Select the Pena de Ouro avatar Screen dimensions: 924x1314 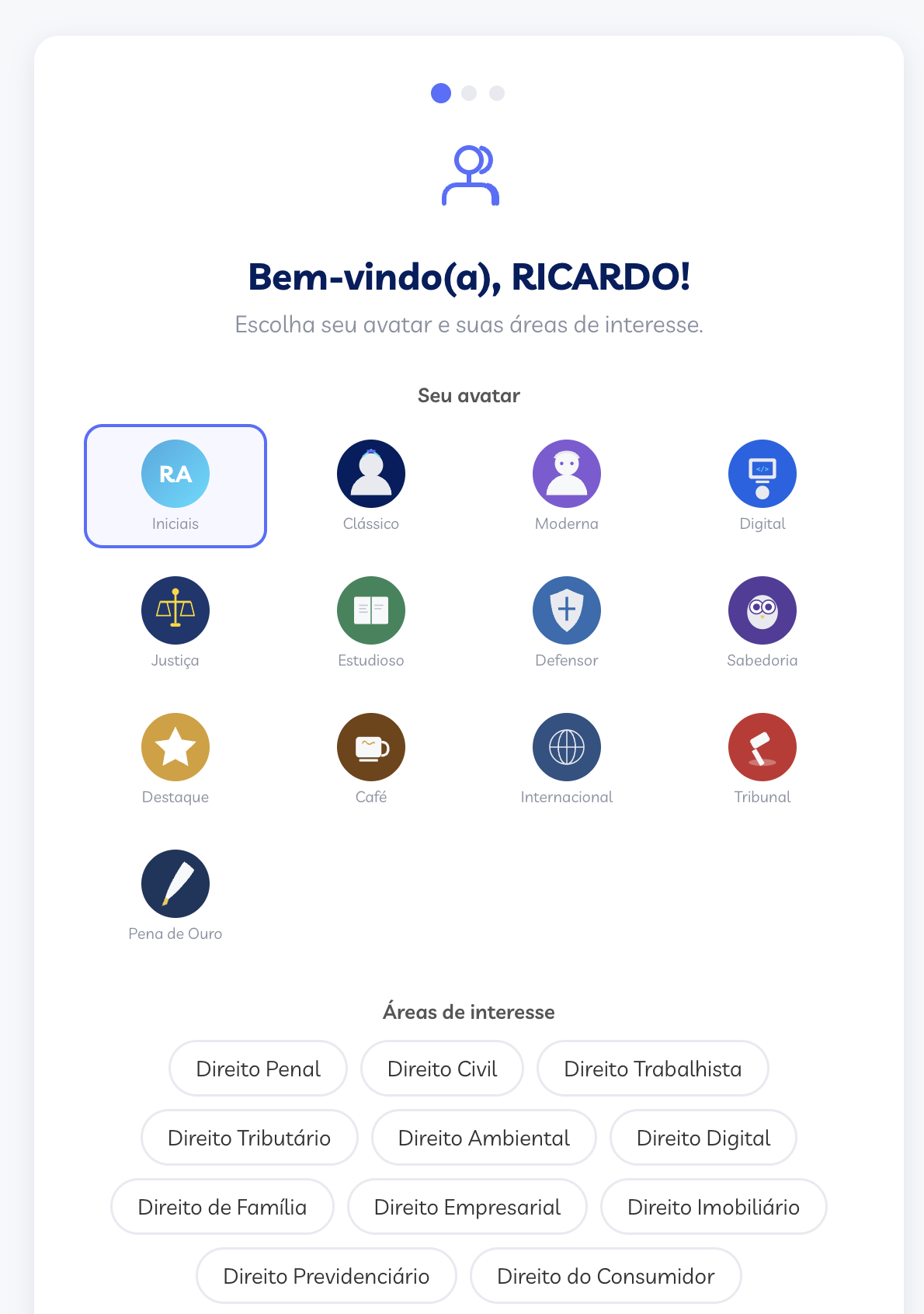tap(175, 883)
